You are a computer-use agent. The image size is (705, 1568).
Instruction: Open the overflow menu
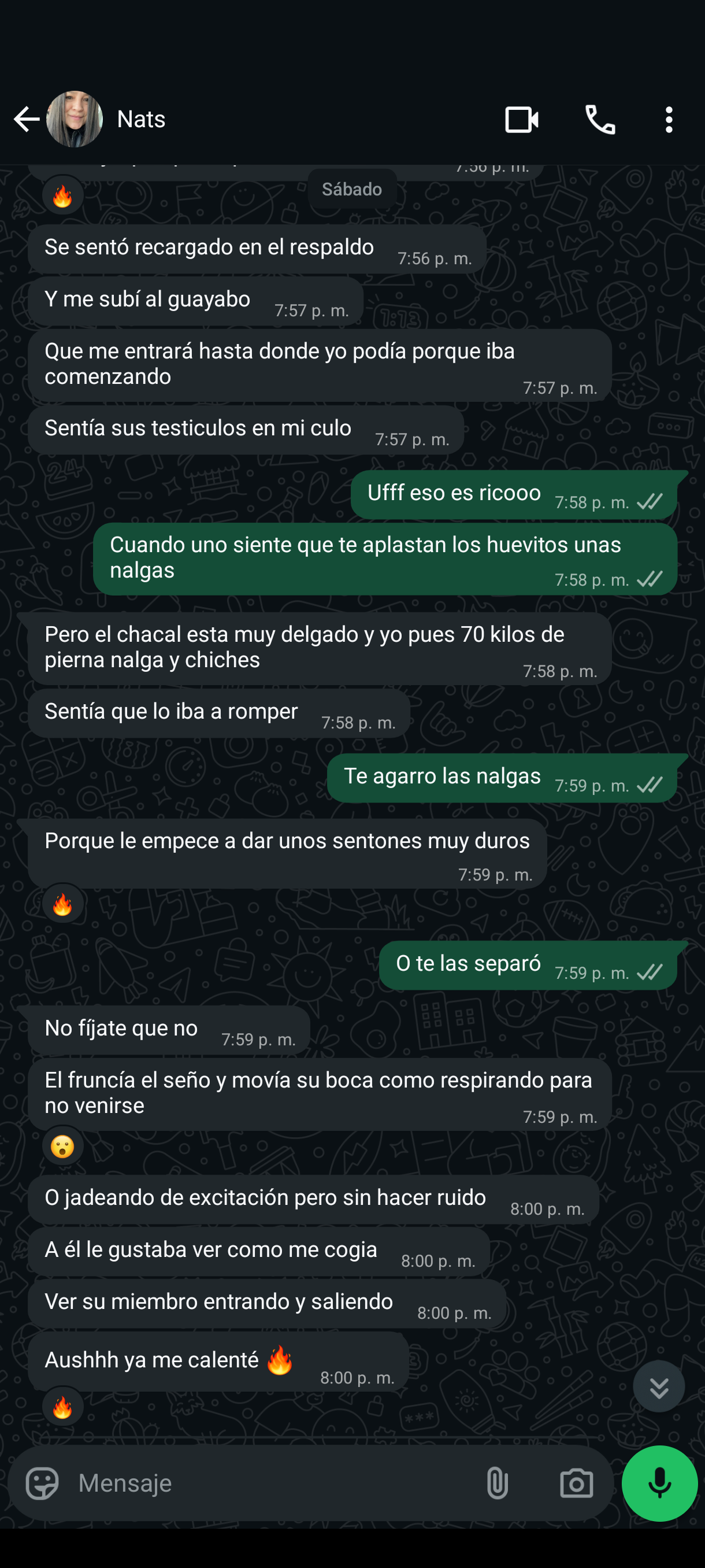point(669,119)
